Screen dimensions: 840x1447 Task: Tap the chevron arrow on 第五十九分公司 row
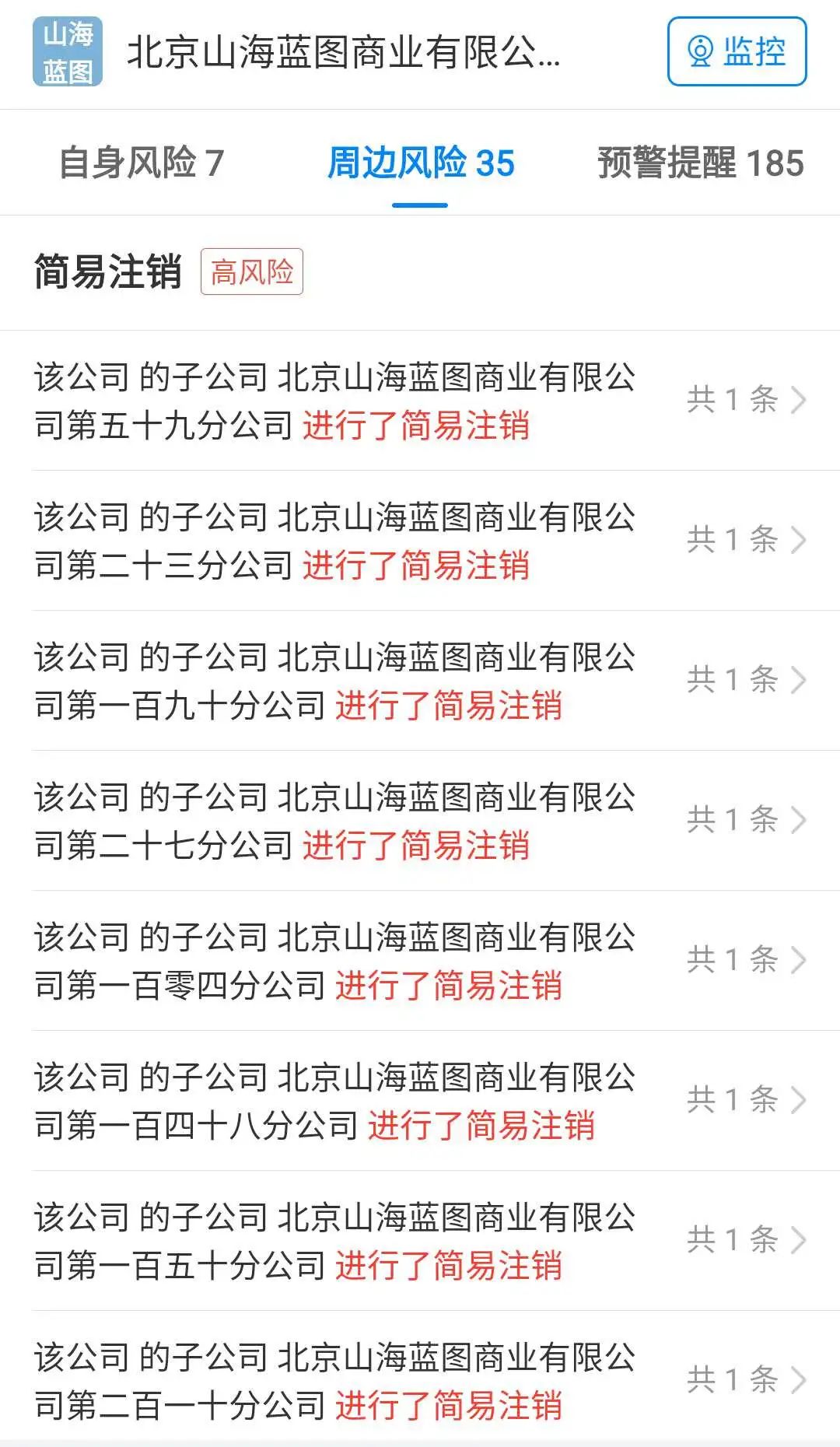800,398
